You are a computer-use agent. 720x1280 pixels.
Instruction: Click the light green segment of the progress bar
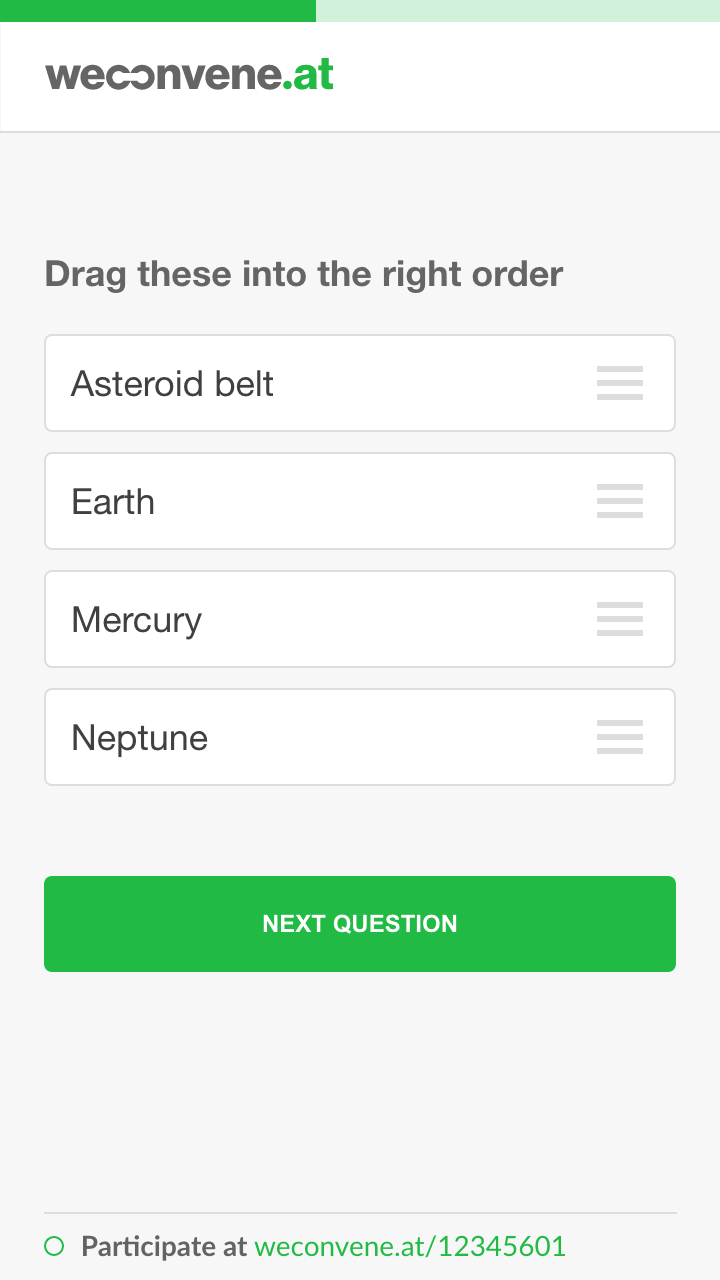pos(517,8)
